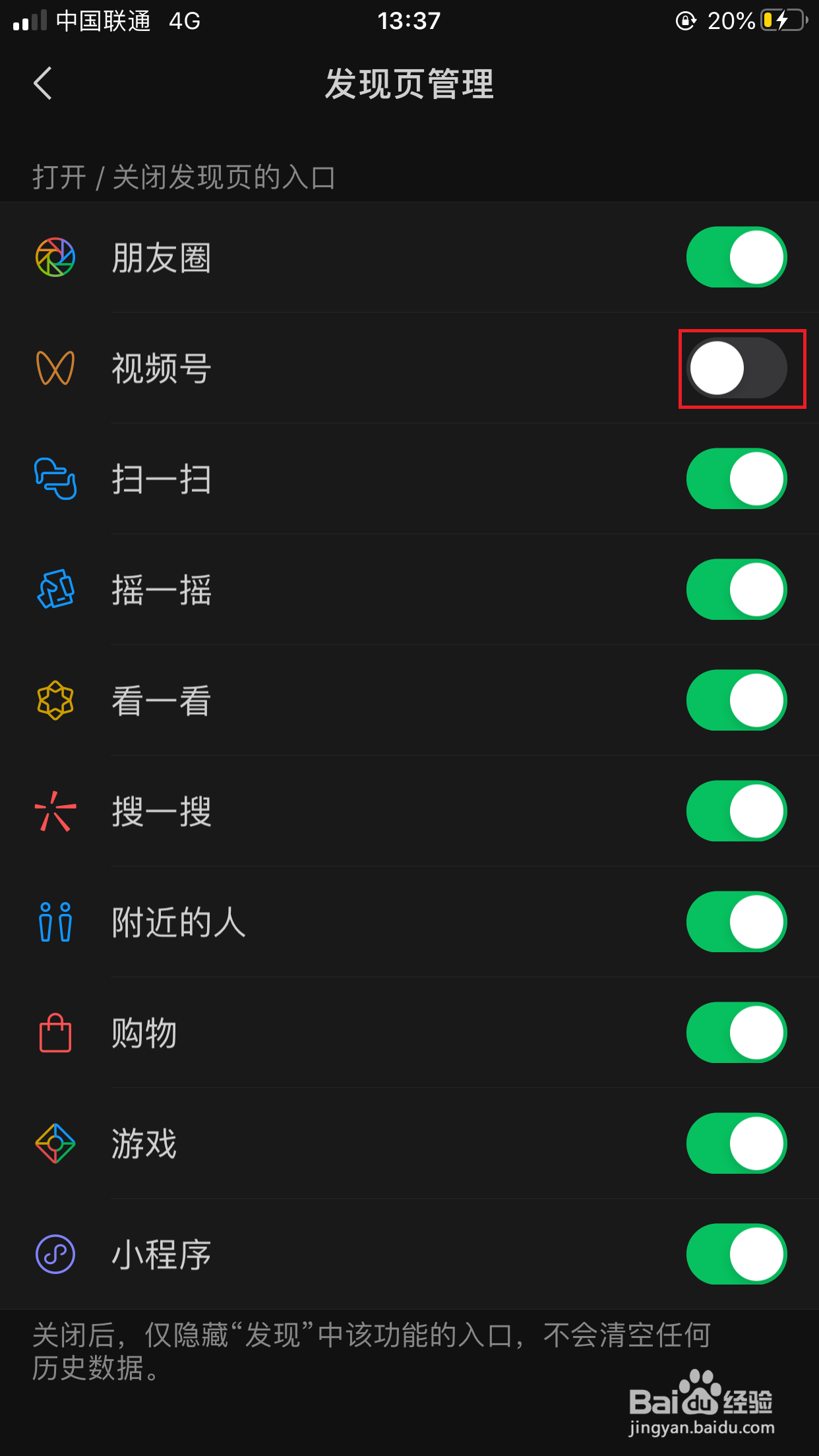Click the 购物 Shopping bag icon
Viewport: 819px width, 1456px height.
(x=56, y=1033)
